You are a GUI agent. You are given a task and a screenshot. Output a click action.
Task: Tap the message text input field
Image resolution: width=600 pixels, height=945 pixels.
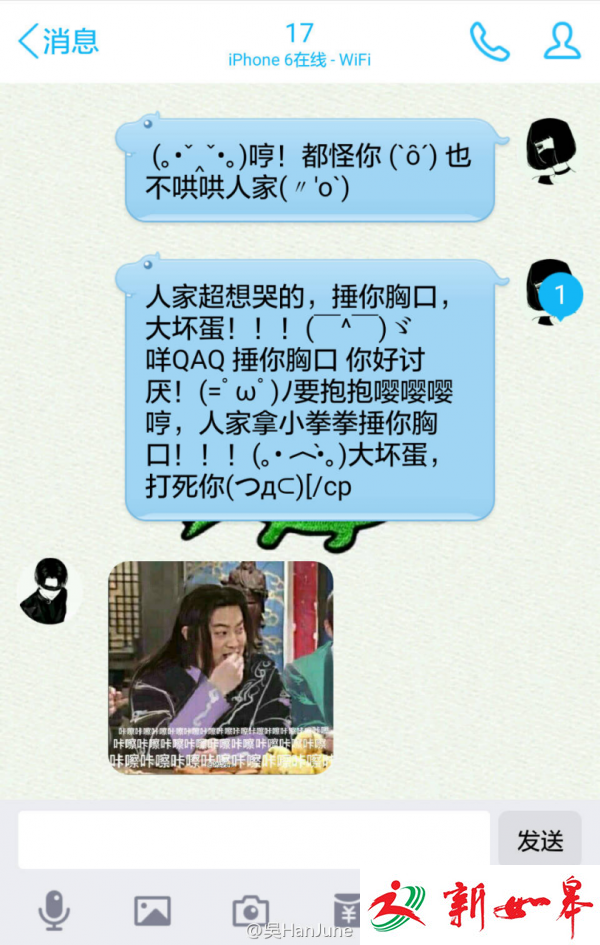coord(254,839)
